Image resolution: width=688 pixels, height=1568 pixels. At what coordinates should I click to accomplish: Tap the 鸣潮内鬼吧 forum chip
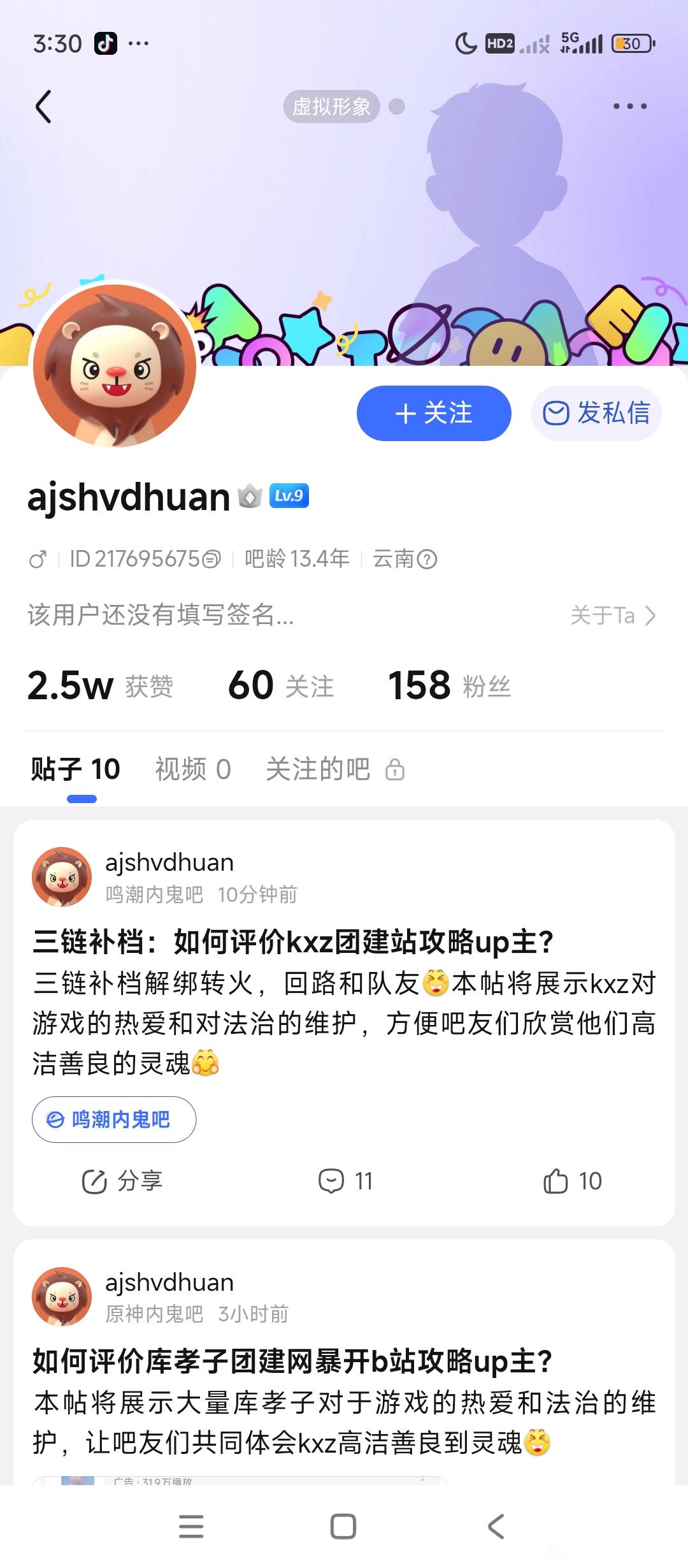point(114,1119)
